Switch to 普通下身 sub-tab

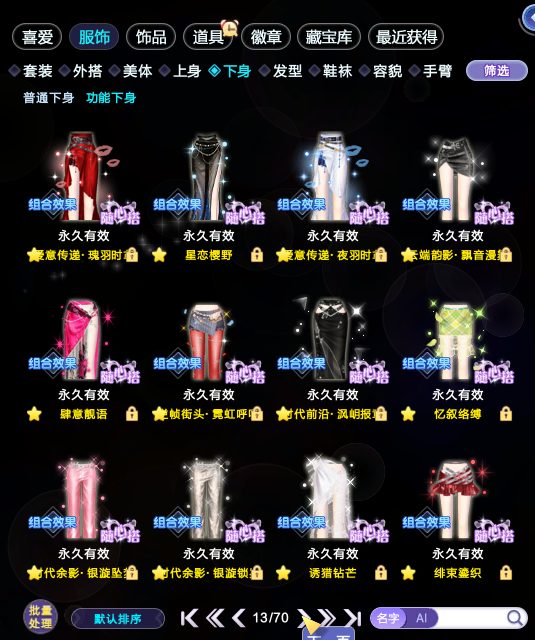[49, 98]
